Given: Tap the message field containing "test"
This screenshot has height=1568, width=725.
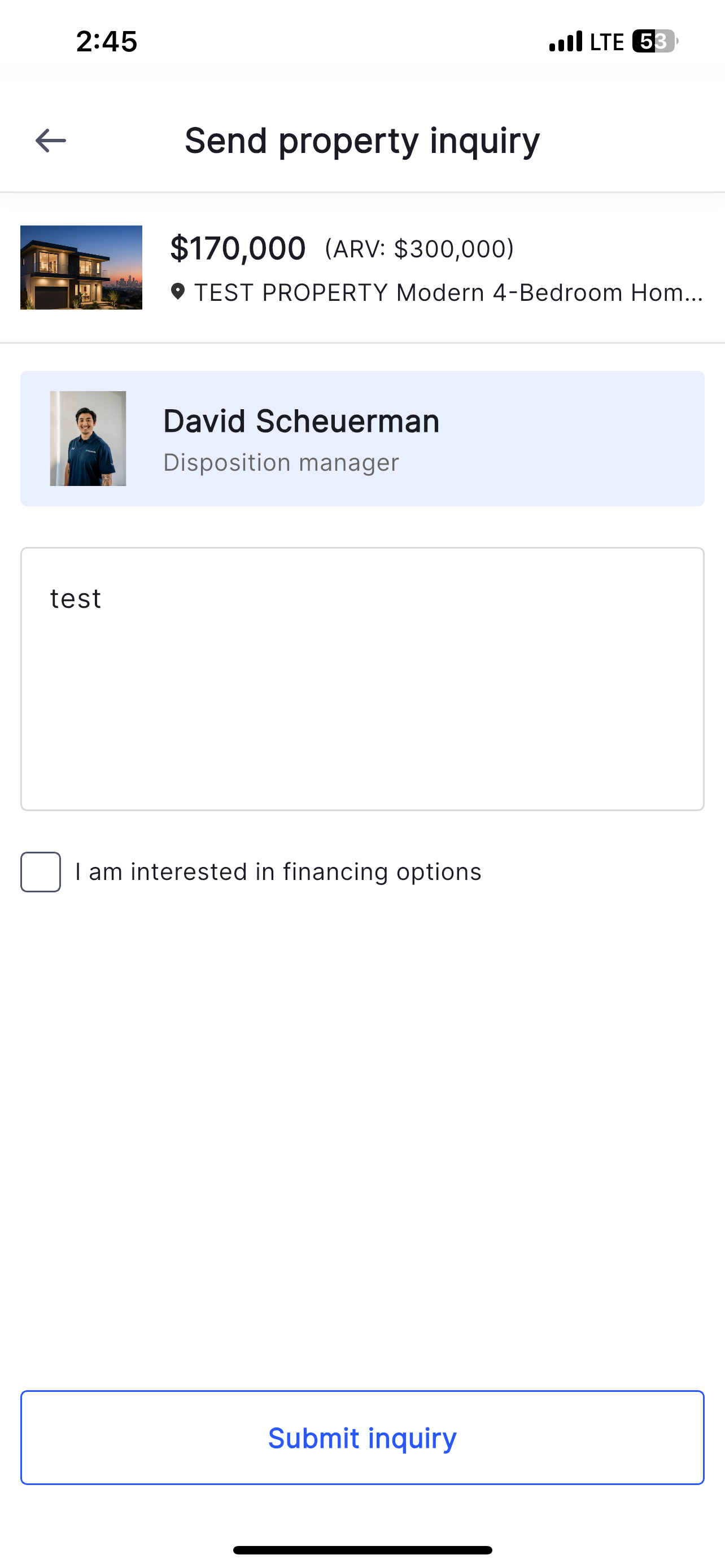Looking at the screenshot, I should point(362,678).
